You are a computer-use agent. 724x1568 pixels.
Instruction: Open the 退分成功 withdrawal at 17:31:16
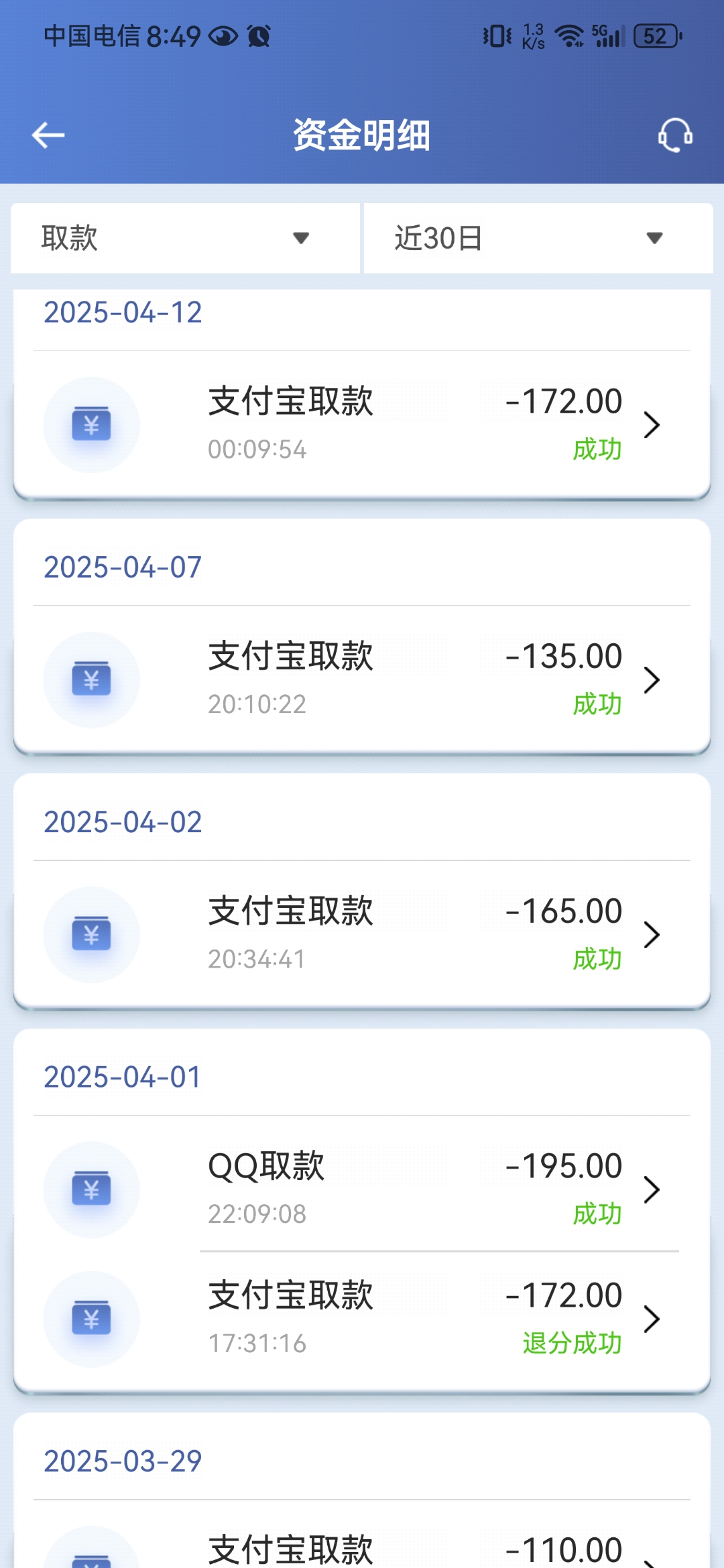pos(362,1319)
